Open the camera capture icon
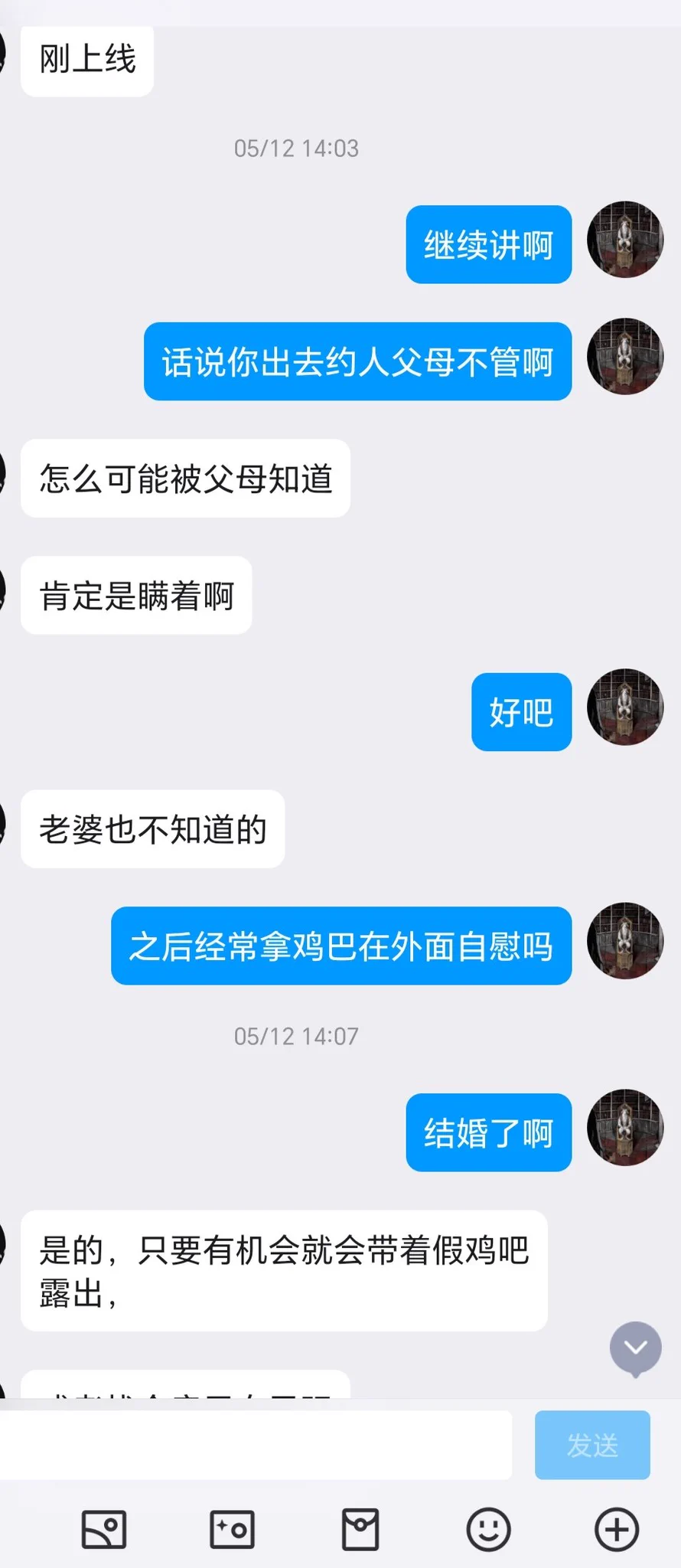 [x=232, y=1530]
